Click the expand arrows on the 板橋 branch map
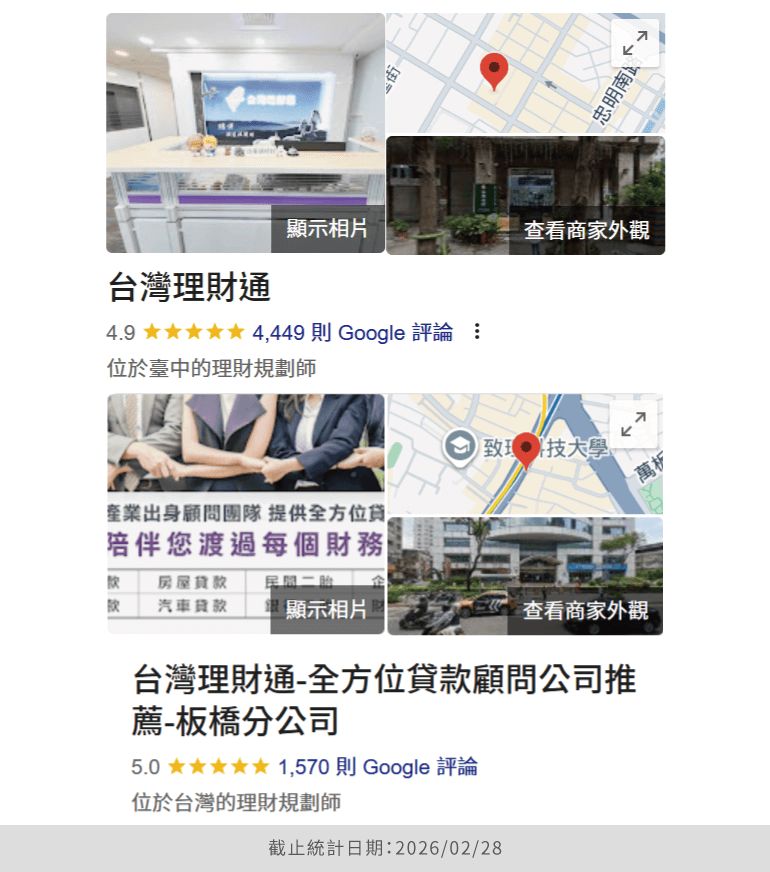Image resolution: width=770 pixels, height=872 pixels. [635, 425]
